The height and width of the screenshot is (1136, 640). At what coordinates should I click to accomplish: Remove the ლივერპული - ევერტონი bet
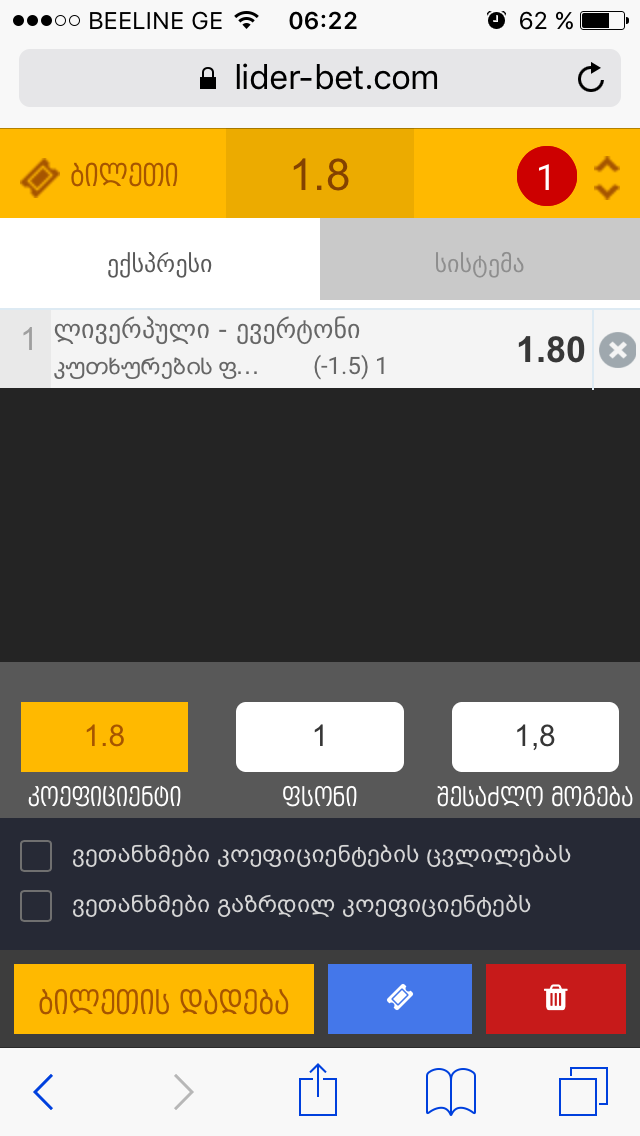click(x=617, y=350)
